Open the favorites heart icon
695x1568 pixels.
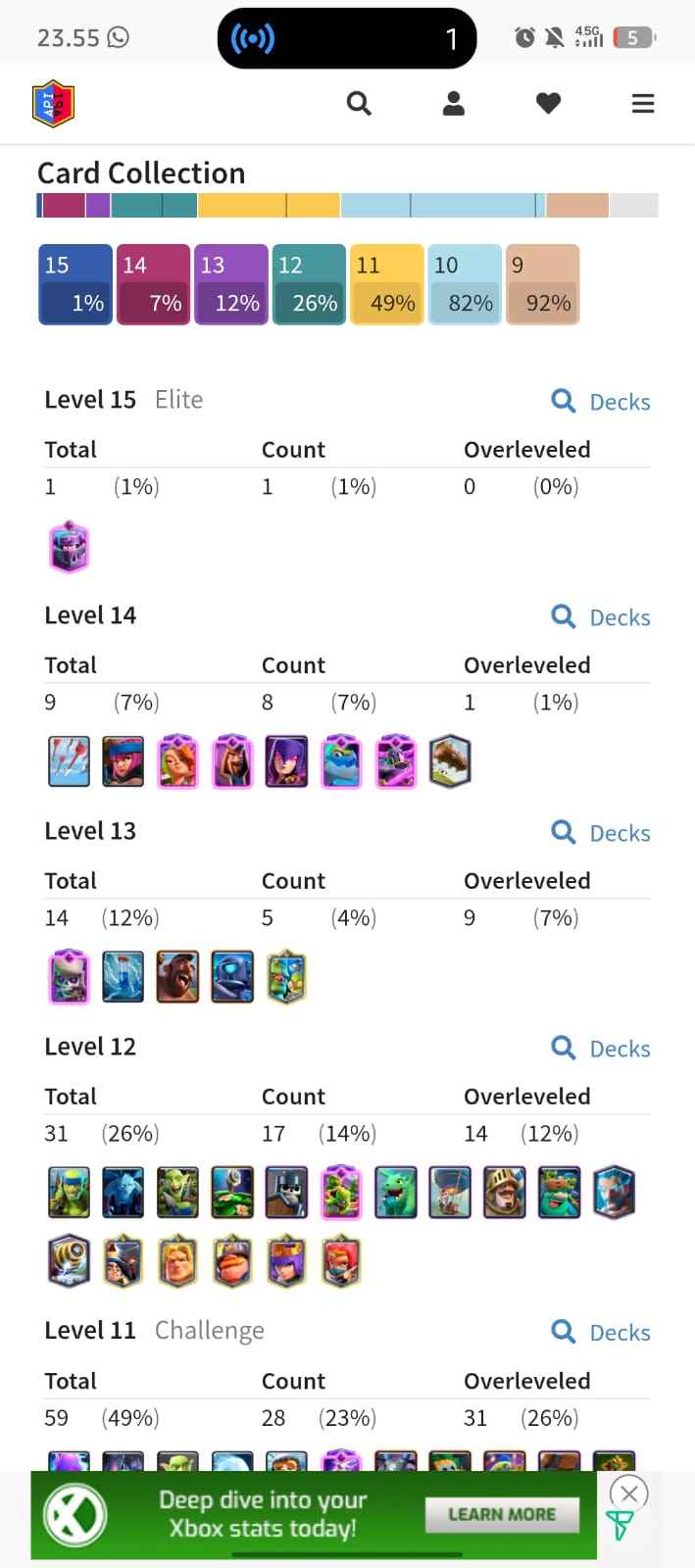[548, 103]
